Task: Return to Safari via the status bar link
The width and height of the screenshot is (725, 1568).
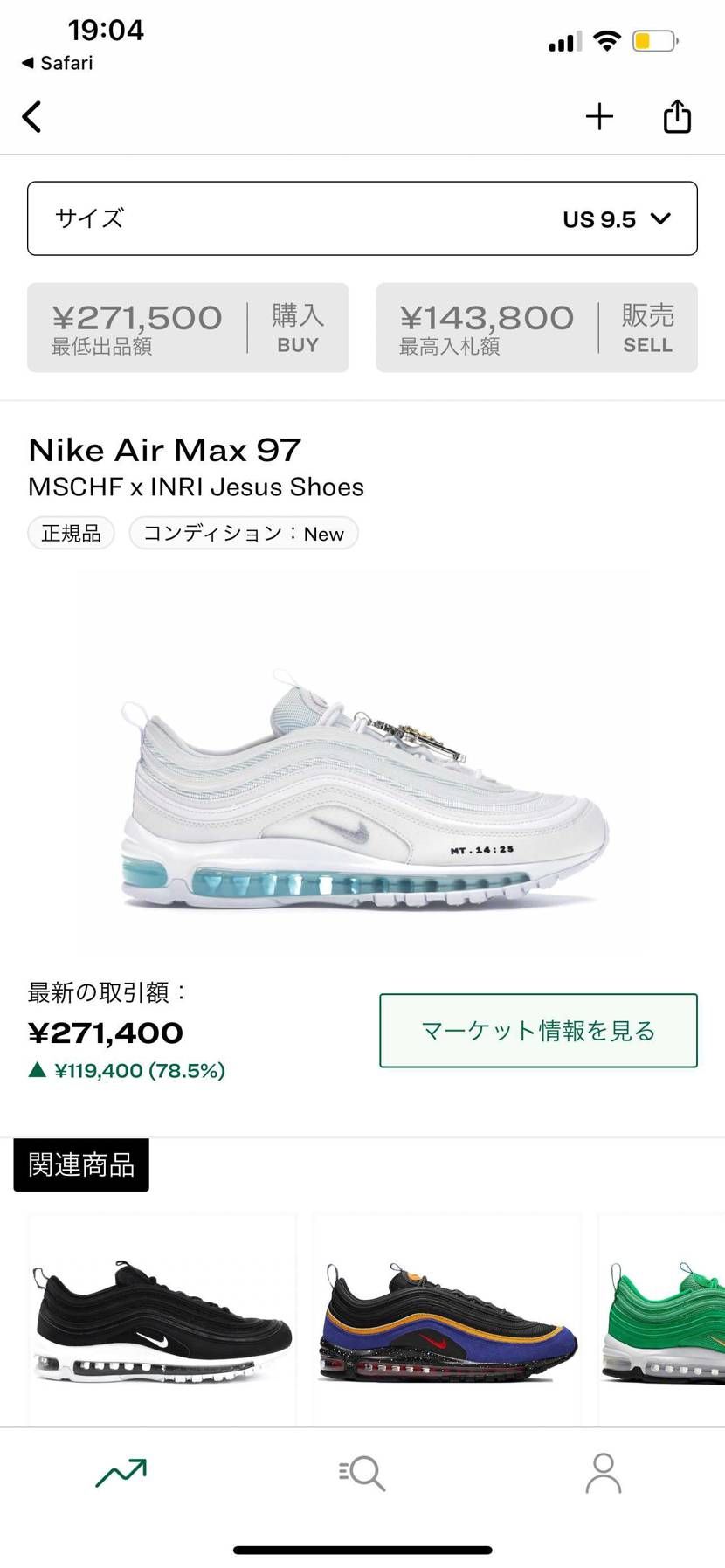Action: [x=55, y=62]
